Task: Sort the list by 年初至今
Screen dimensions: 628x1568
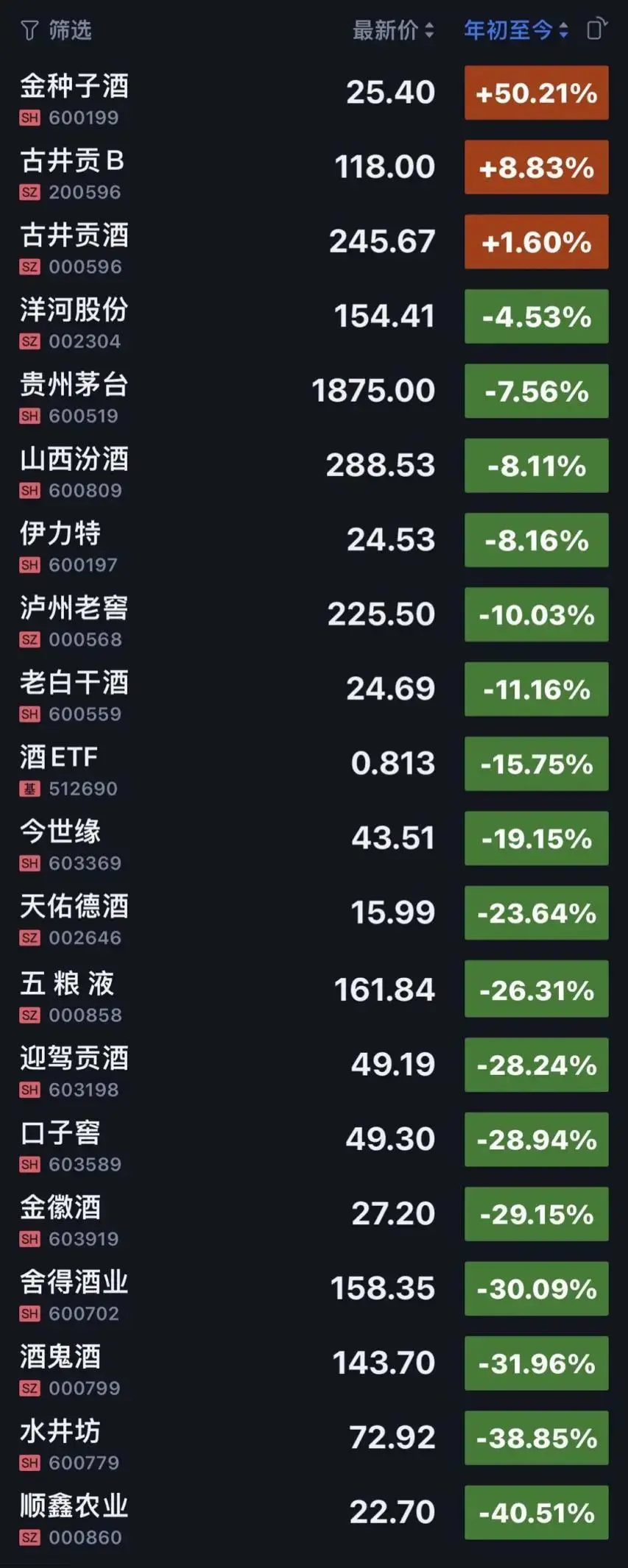Action: pyautogui.click(x=515, y=30)
